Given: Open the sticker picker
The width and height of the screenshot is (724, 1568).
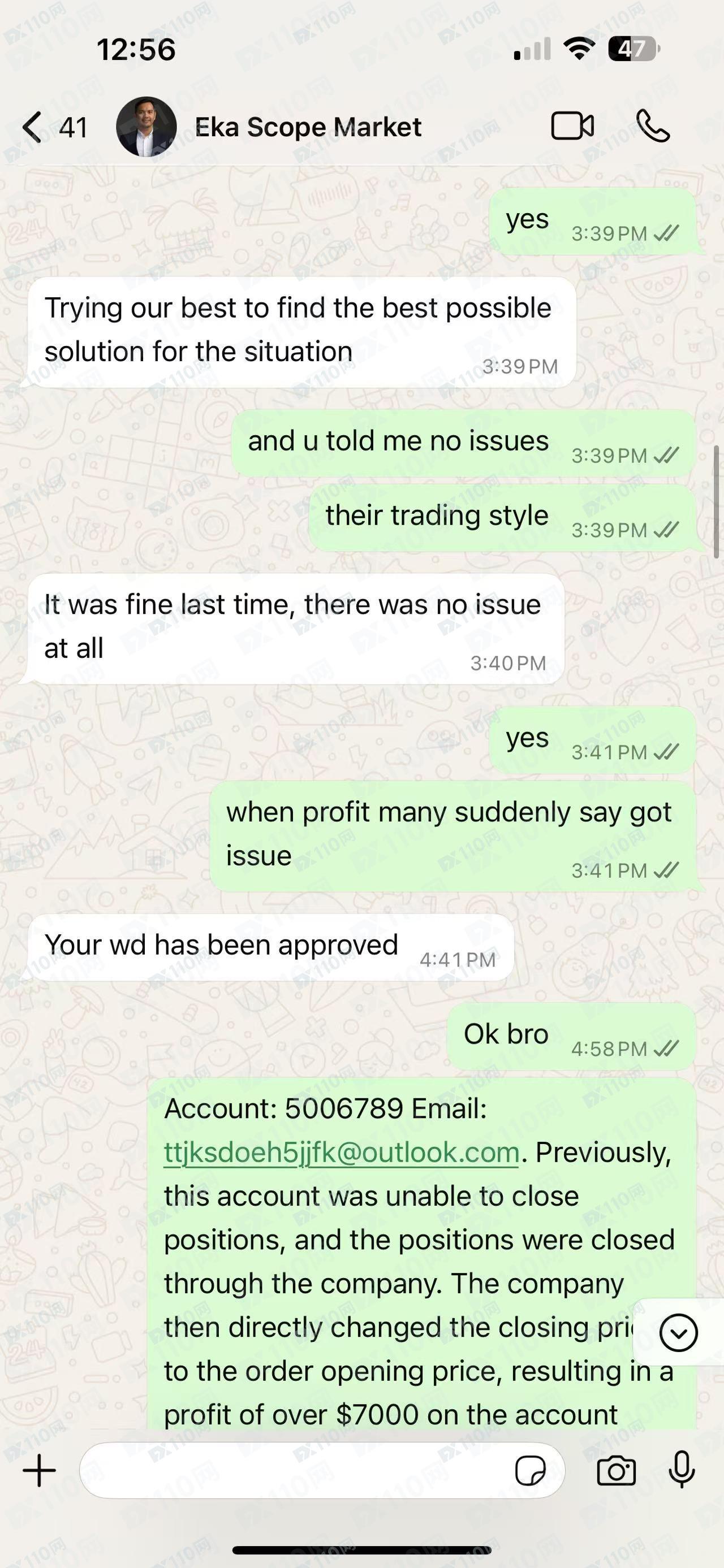Looking at the screenshot, I should [x=530, y=1471].
